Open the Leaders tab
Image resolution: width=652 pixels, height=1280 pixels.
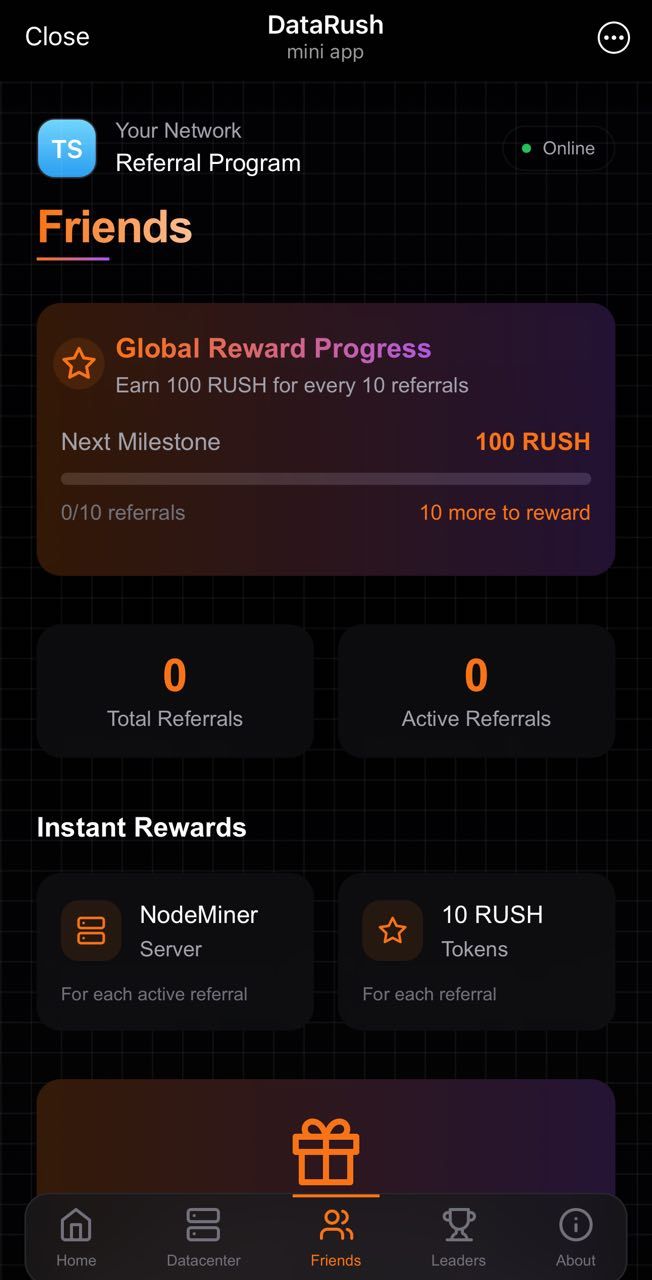[x=458, y=1237]
